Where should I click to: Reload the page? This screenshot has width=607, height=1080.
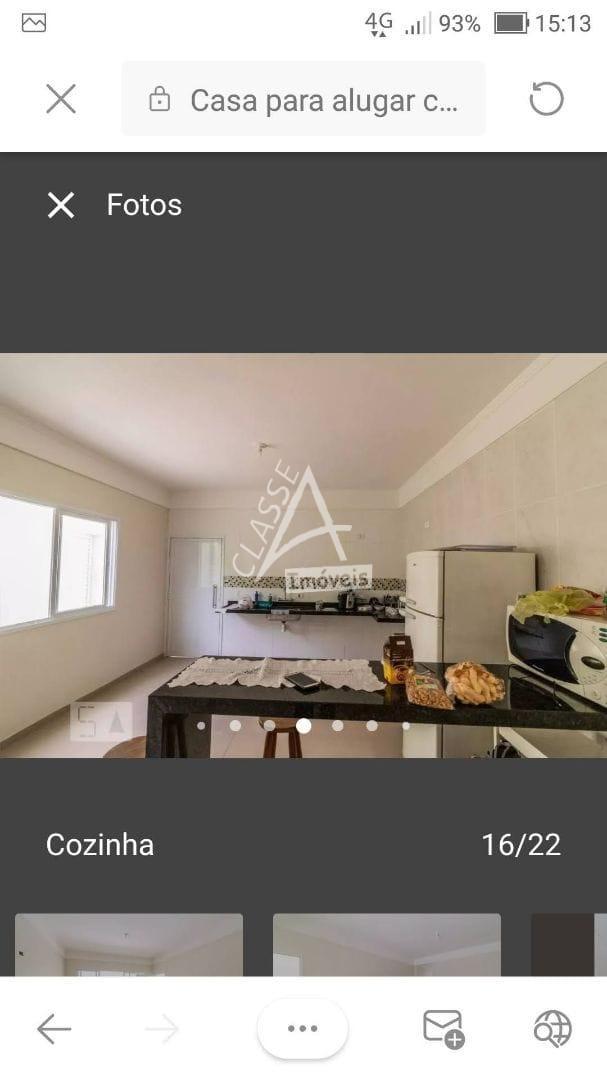tap(546, 99)
